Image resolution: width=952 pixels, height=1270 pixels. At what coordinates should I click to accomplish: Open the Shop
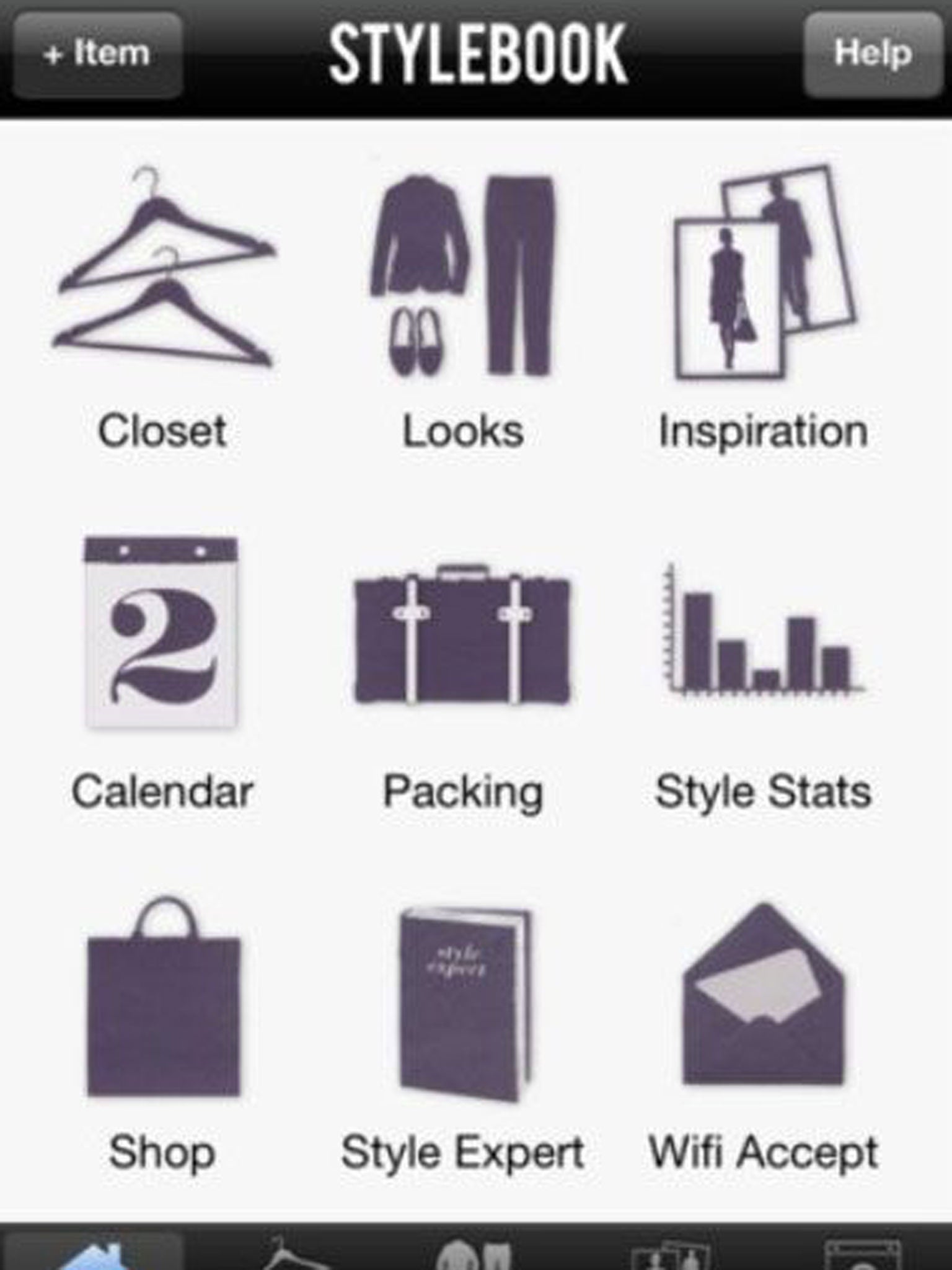[162, 1029]
